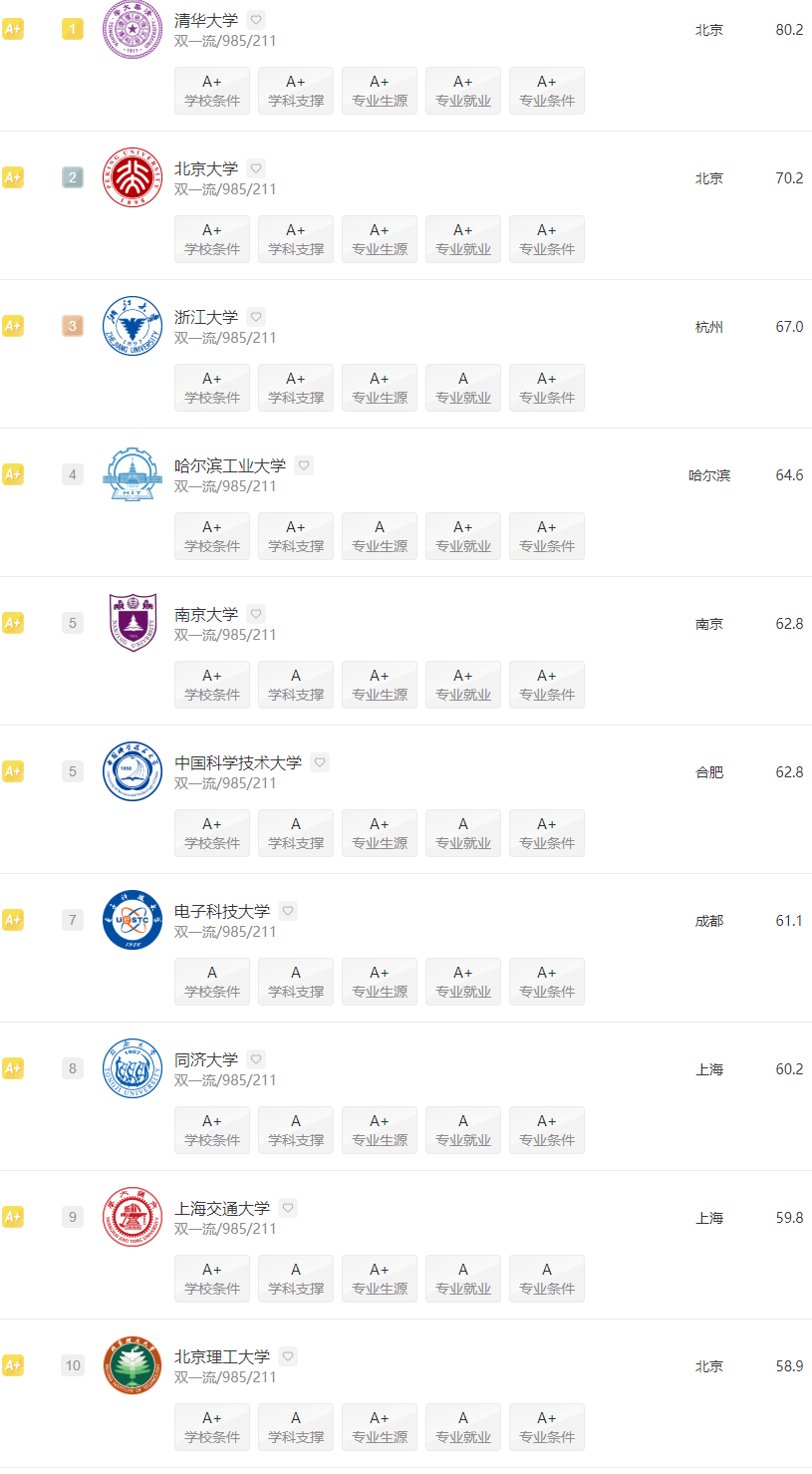Tap the 同济大学 logo

[x=133, y=1068]
